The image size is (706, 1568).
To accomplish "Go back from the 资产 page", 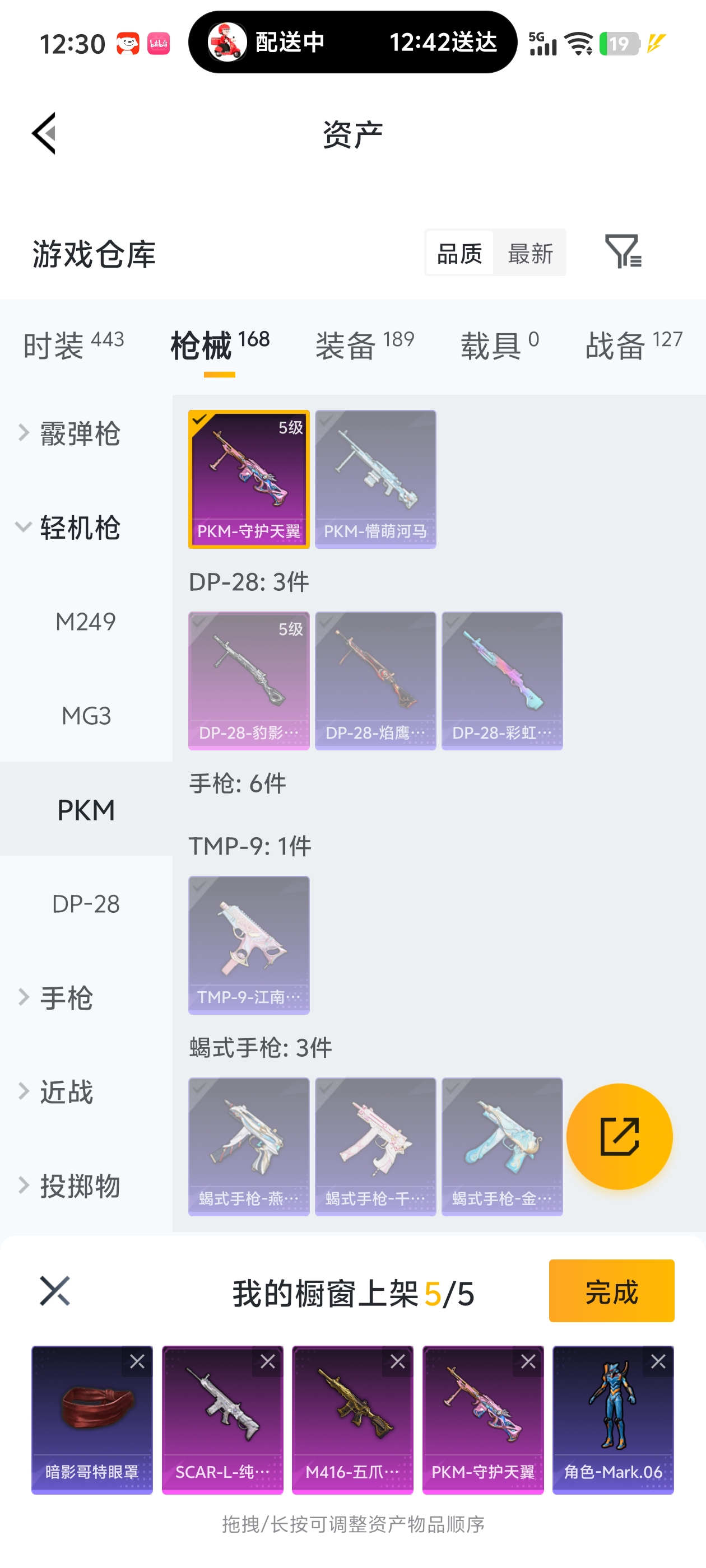I will tap(44, 133).
